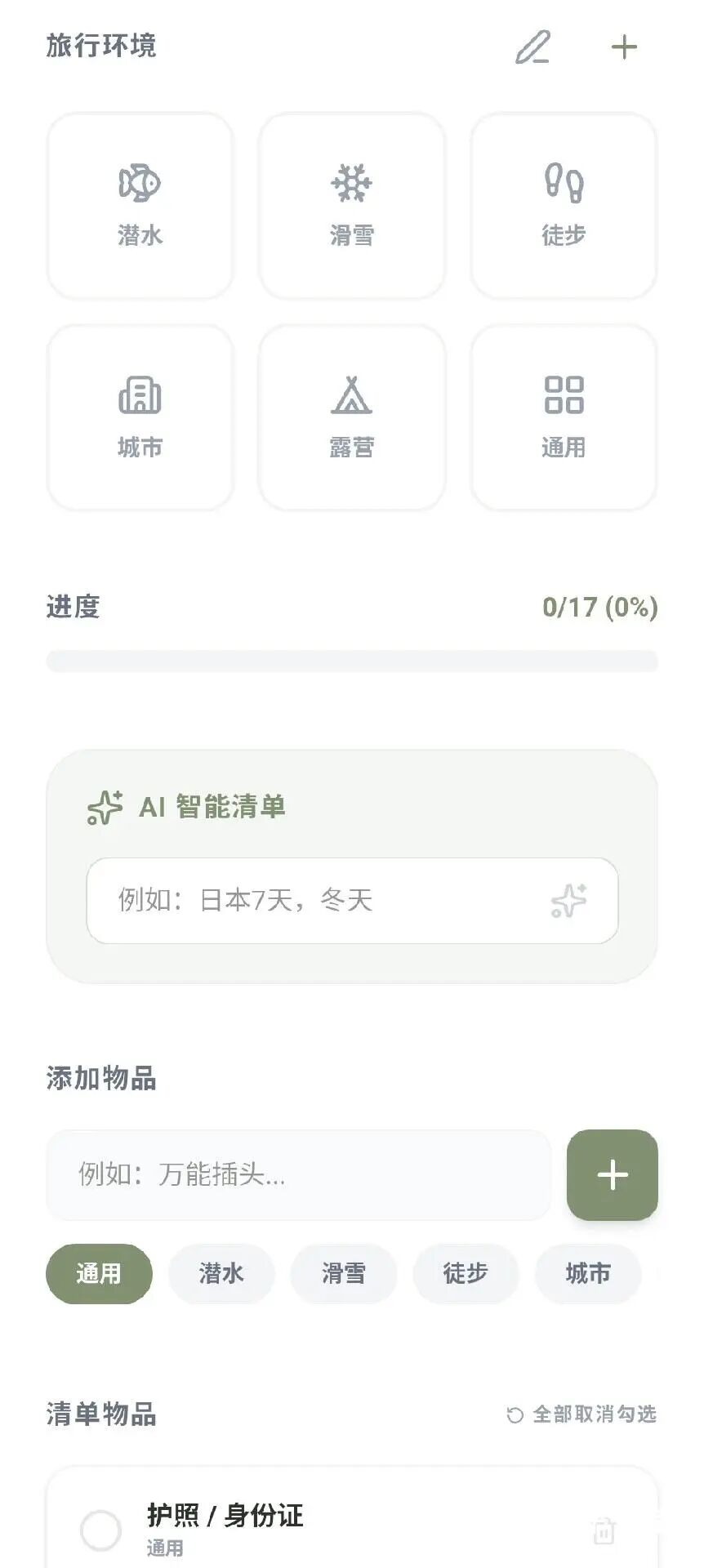
Task: Click the AI sparkle icon inside the input field
Action: 570,901
